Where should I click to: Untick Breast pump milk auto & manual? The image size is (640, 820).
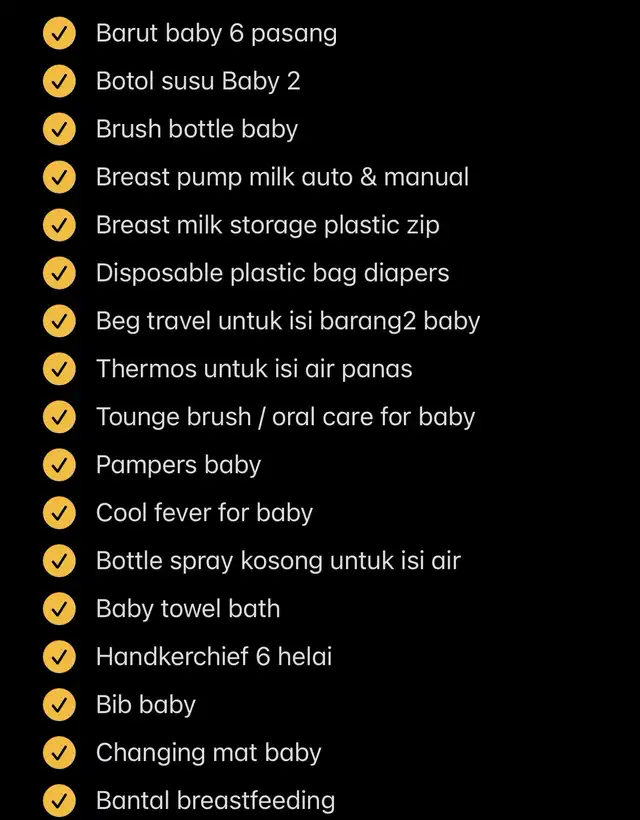tap(60, 178)
